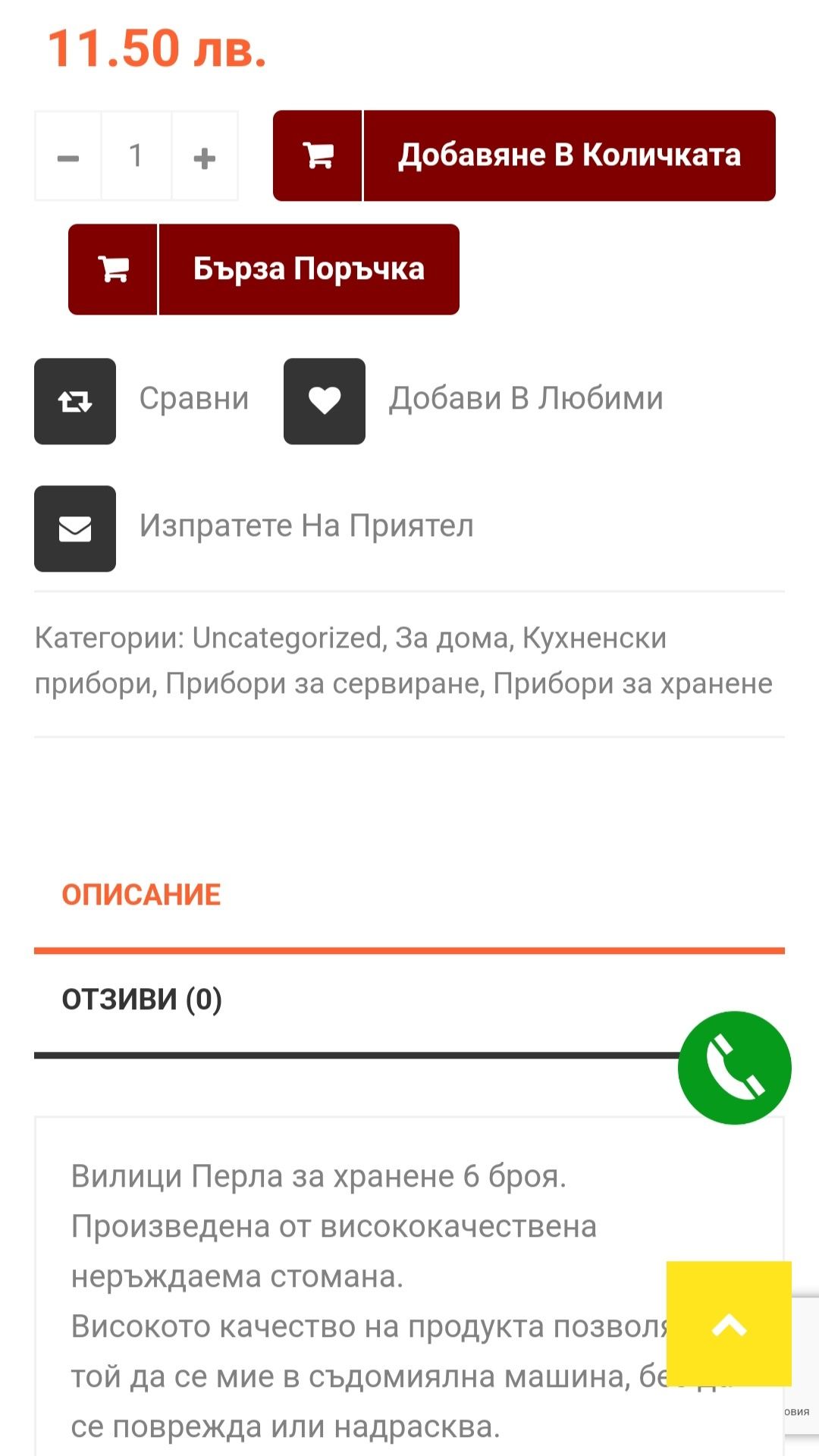The width and height of the screenshot is (819, 1456).
Task: Tap the yellow back-to-top arrow
Action: [729, 1324]
